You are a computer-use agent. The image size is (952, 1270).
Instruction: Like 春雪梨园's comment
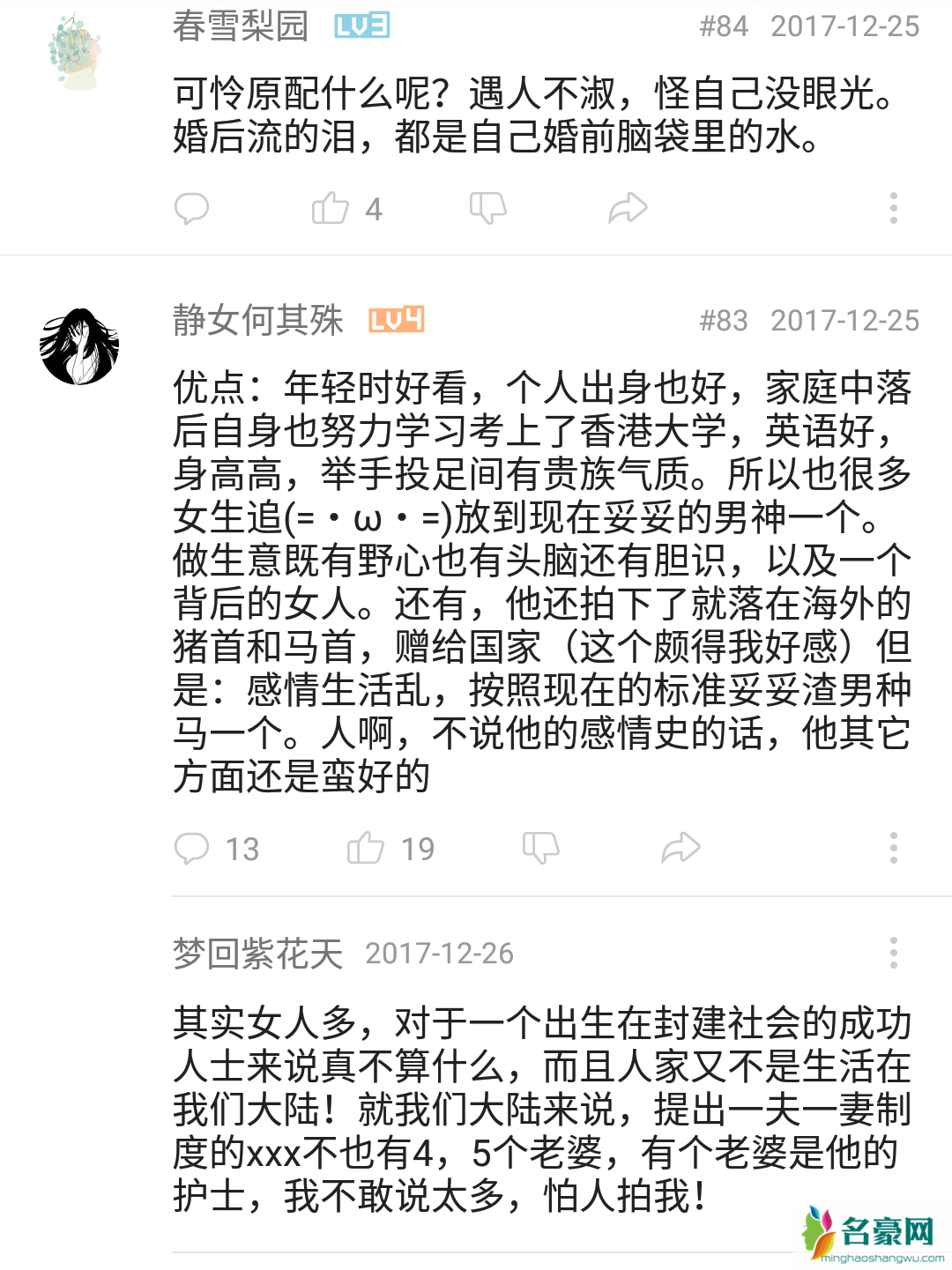point(331,208)
